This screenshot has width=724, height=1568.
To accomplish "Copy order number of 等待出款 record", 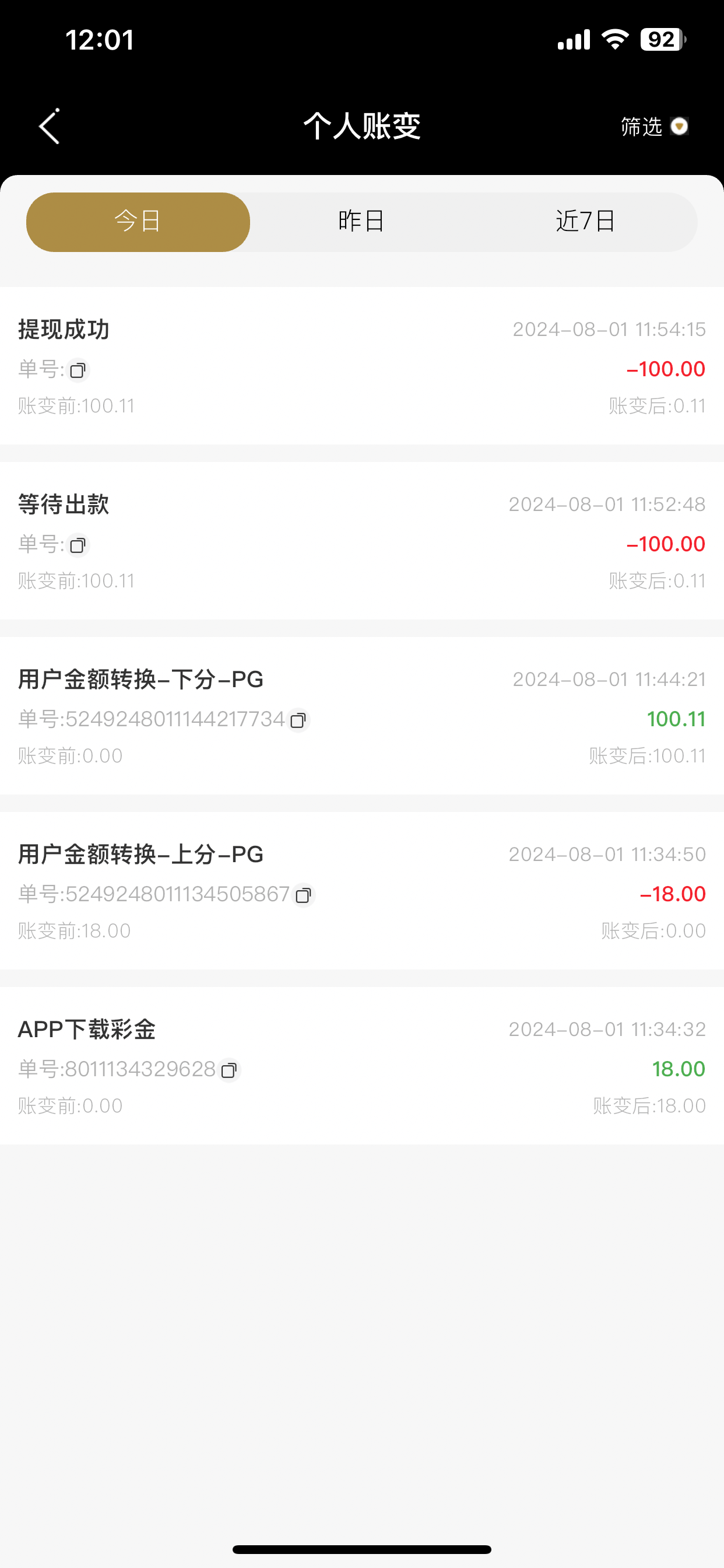I will click(x=78, y=545).
